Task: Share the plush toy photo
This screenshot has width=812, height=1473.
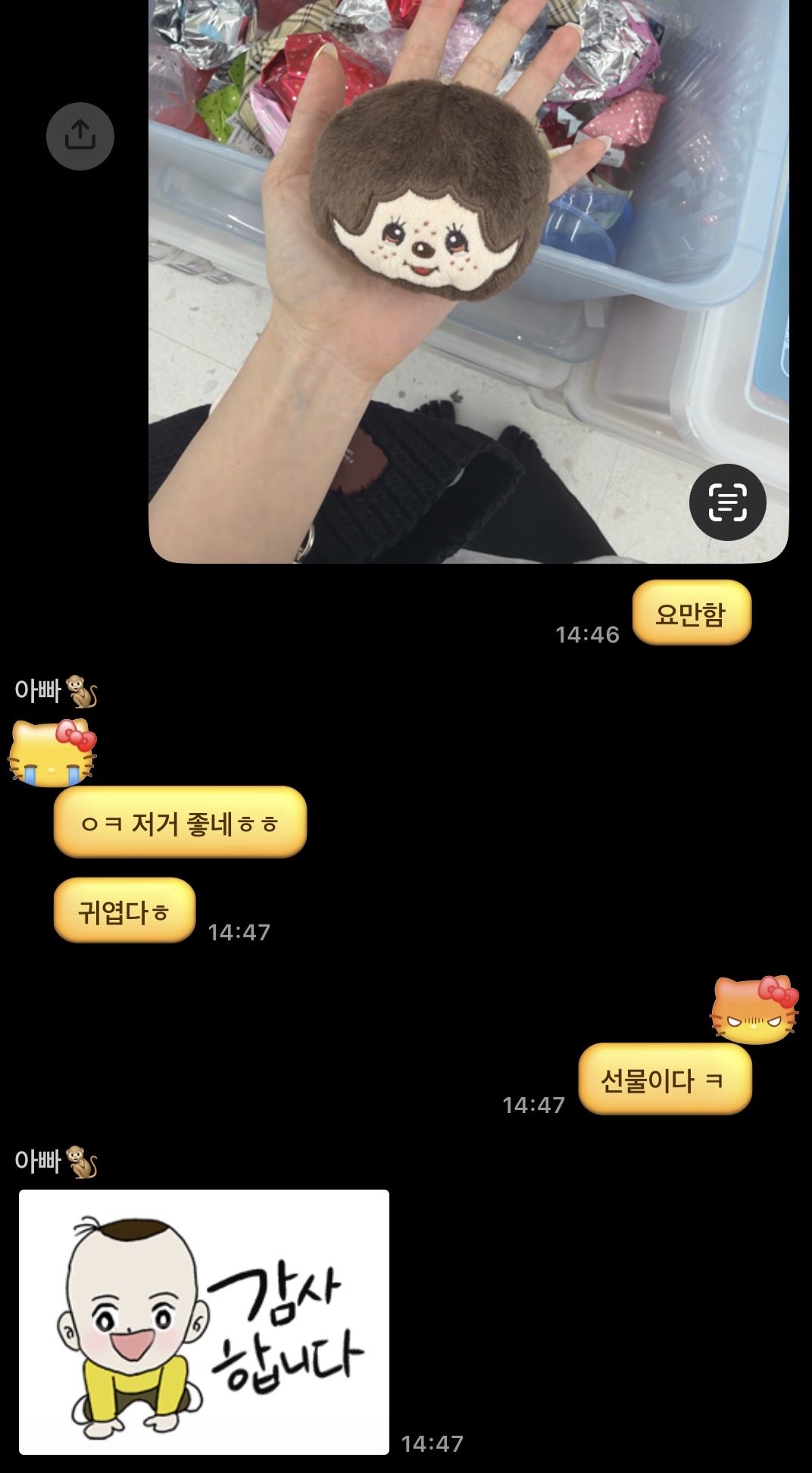Action: [80, 136]
